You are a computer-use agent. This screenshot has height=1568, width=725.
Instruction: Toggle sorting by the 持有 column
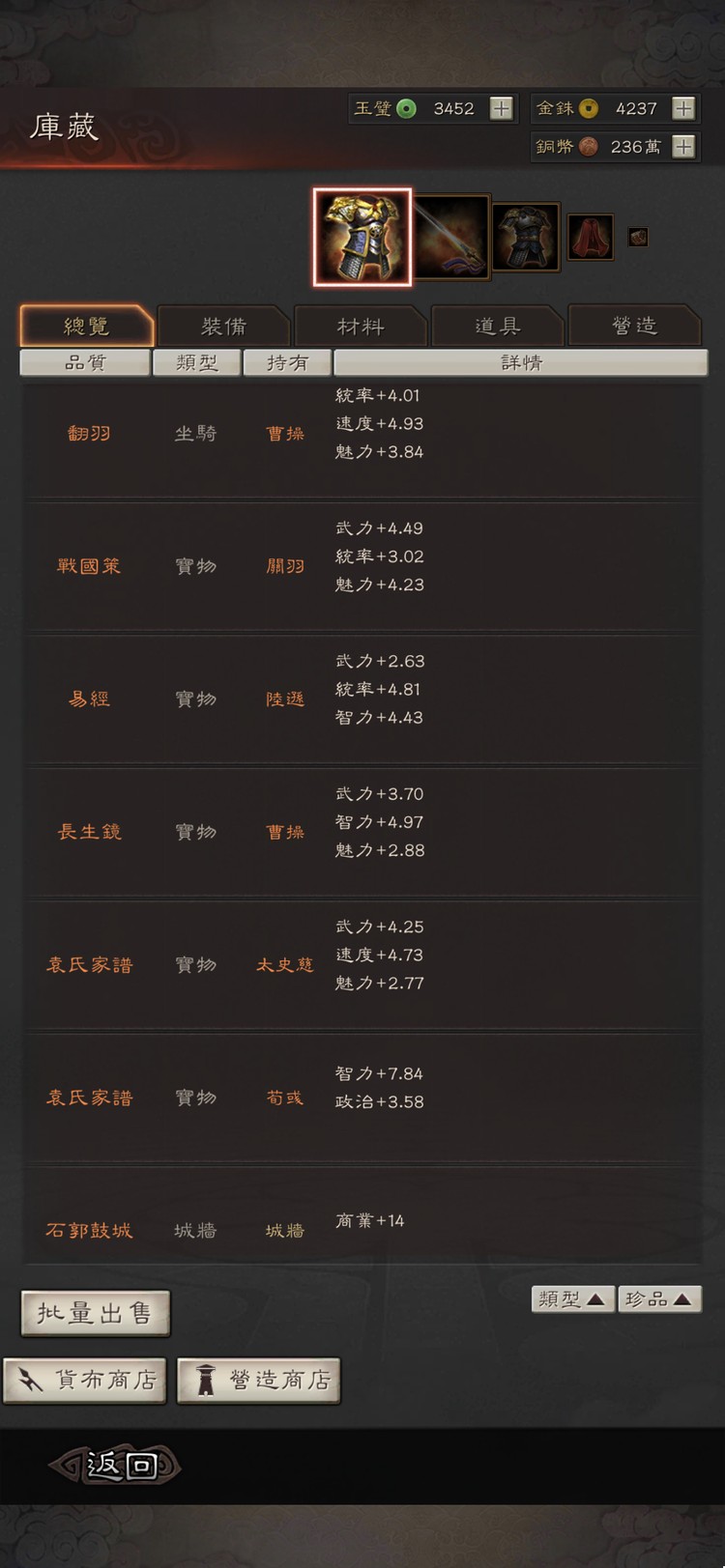click(x=287, y=362)
